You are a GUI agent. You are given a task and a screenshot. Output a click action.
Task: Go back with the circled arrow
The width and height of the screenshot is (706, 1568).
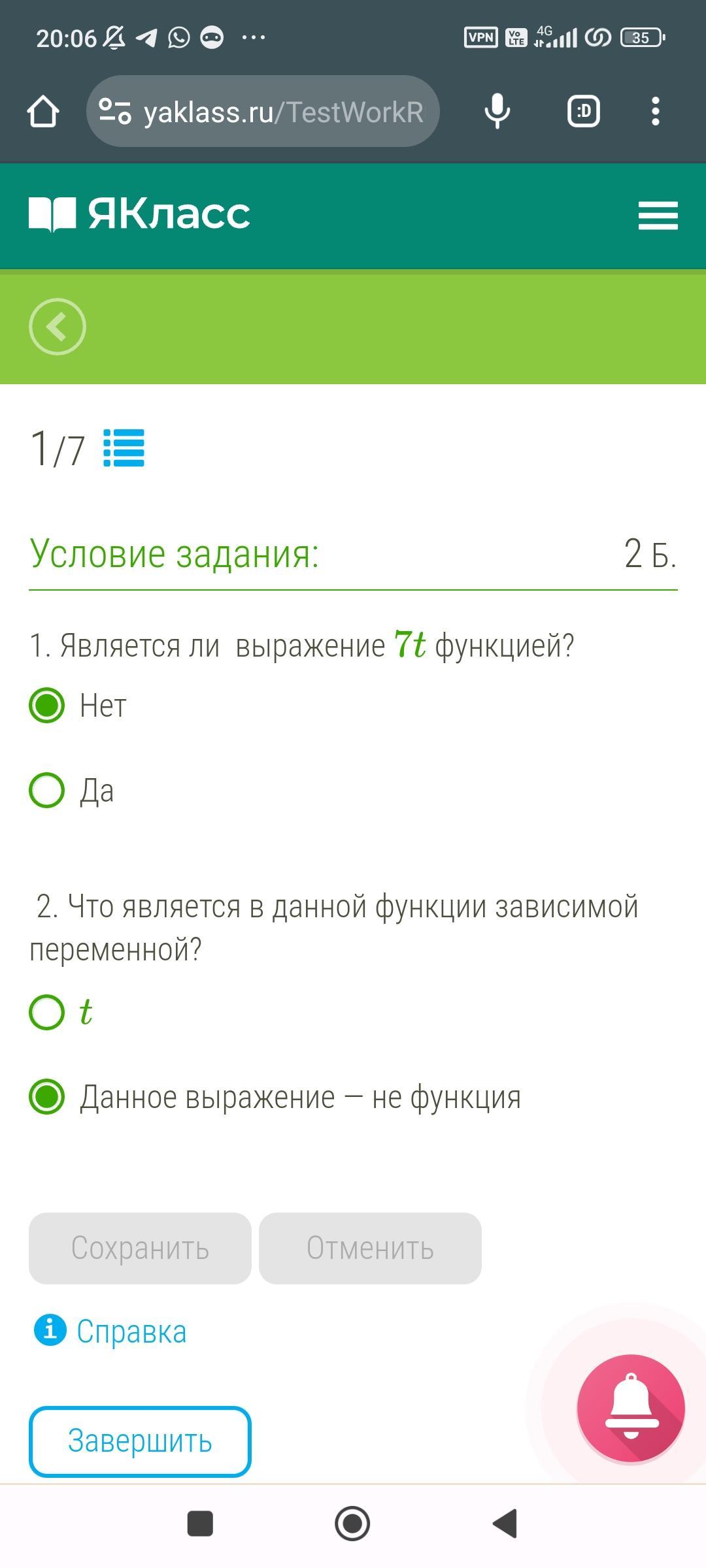(x=58, y=327)
